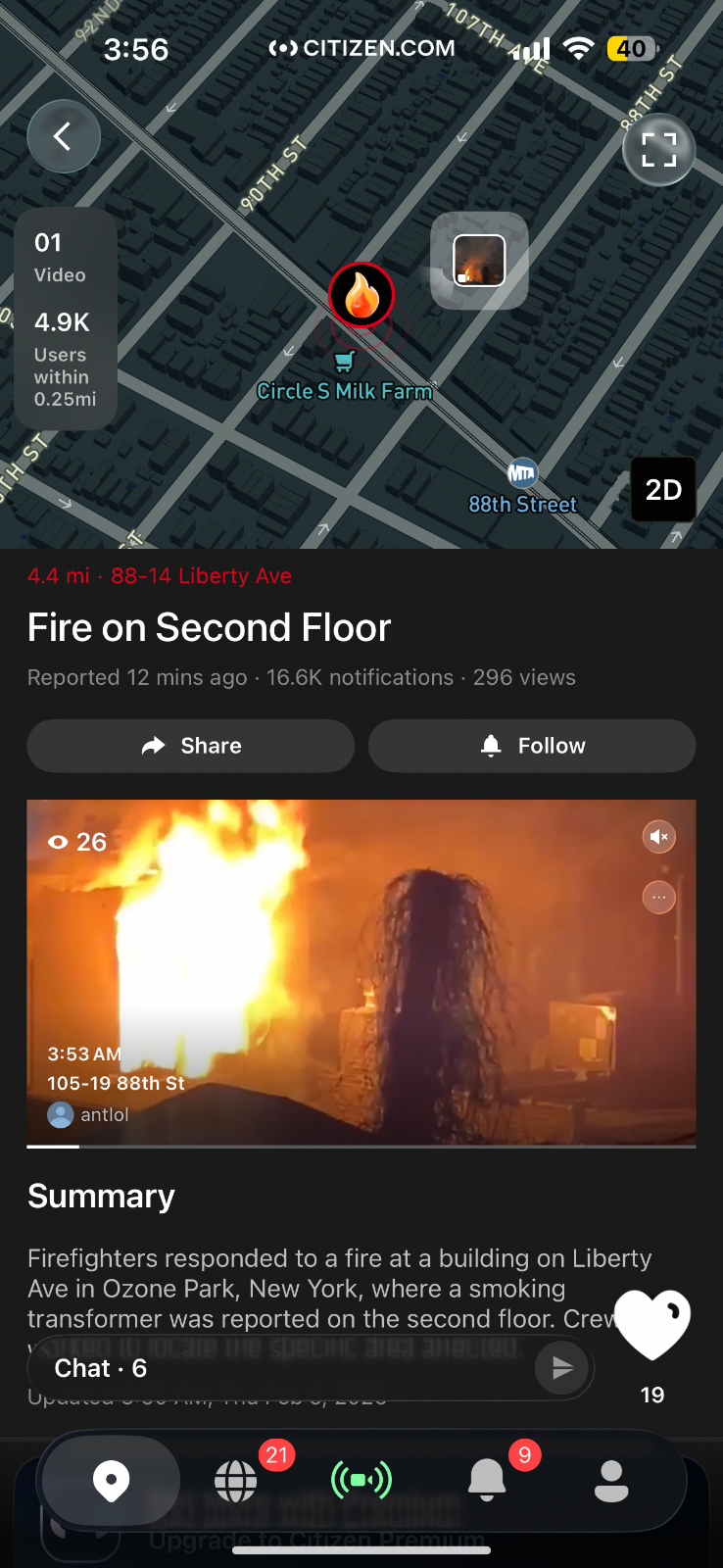Open the chat message field
Viewport: 723px width, 1568px height.
click(274, 1368)
